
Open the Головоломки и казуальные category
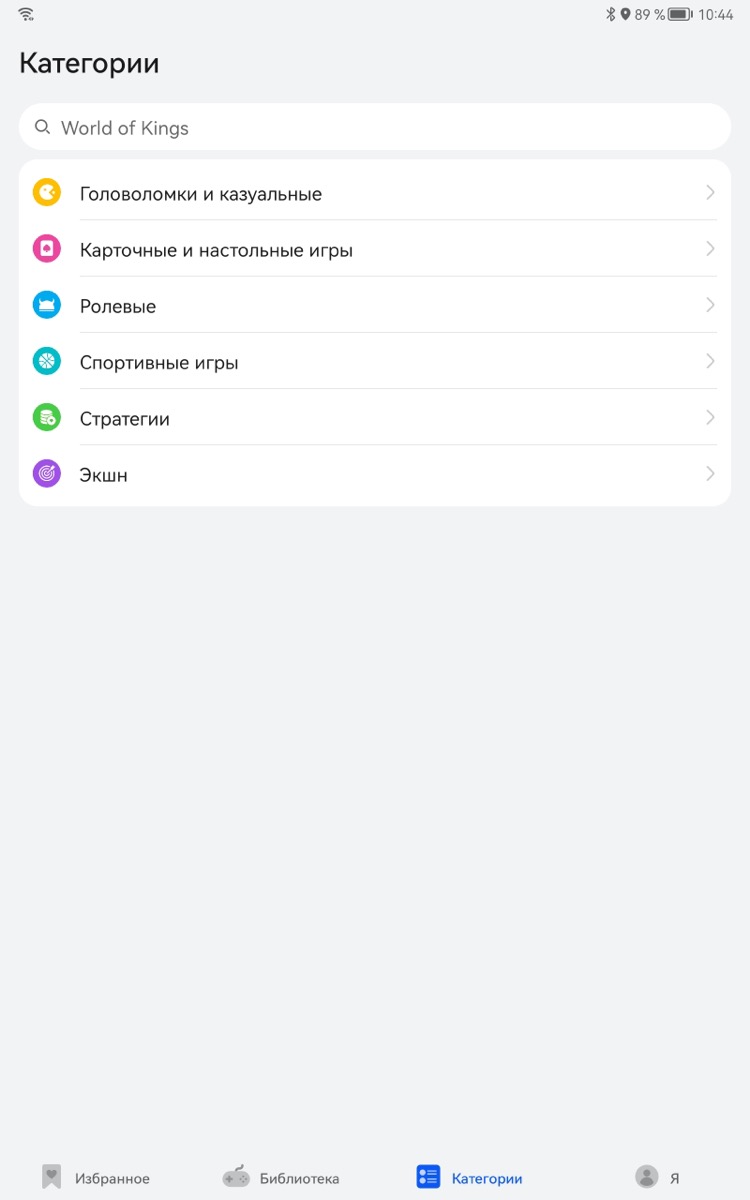click(x=375, y=192)
